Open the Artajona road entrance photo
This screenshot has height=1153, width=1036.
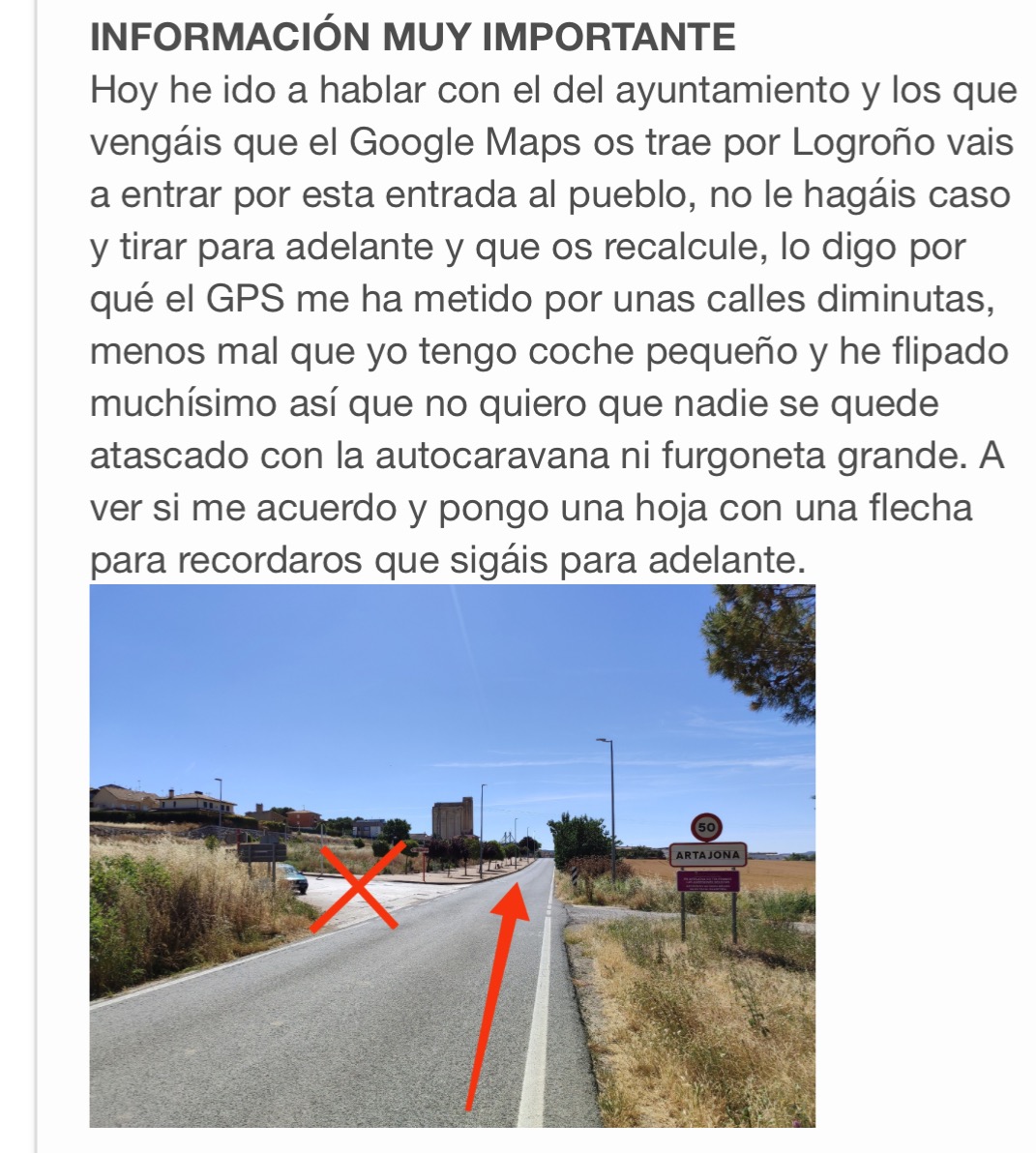(452, 855)
